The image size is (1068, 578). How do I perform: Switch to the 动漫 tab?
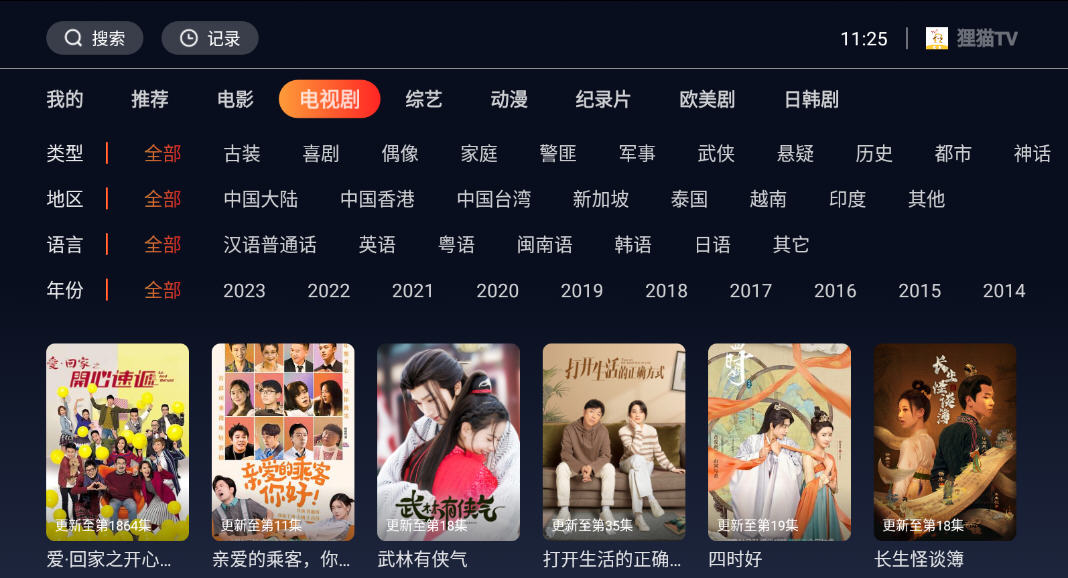[x=509, y=99]
